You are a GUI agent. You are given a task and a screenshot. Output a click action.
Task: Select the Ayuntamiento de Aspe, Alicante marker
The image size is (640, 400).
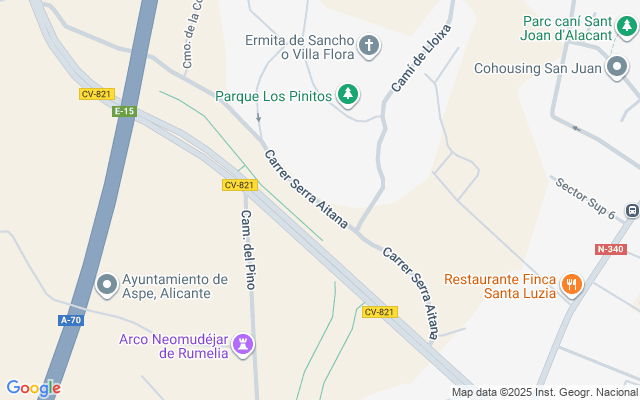point(107,286)
